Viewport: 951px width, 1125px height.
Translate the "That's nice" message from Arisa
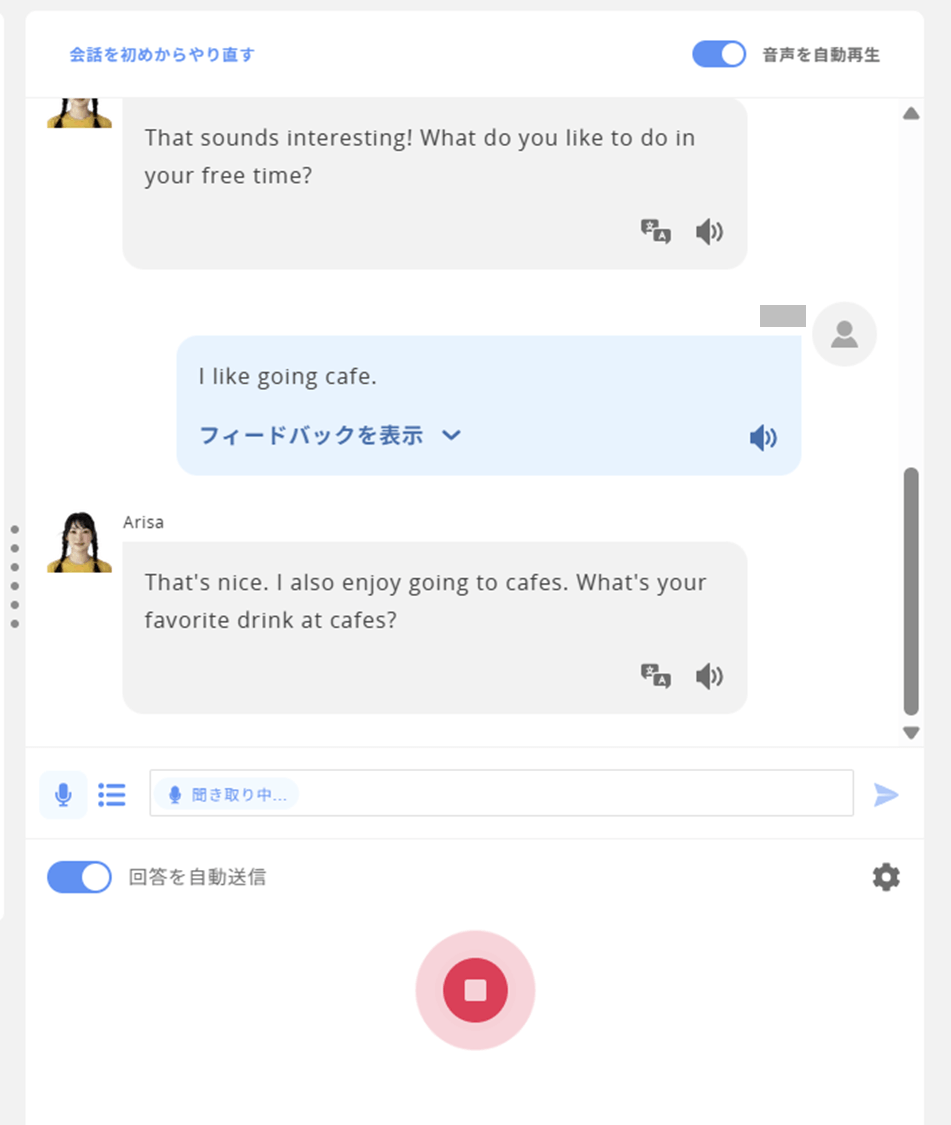[655, 677]
